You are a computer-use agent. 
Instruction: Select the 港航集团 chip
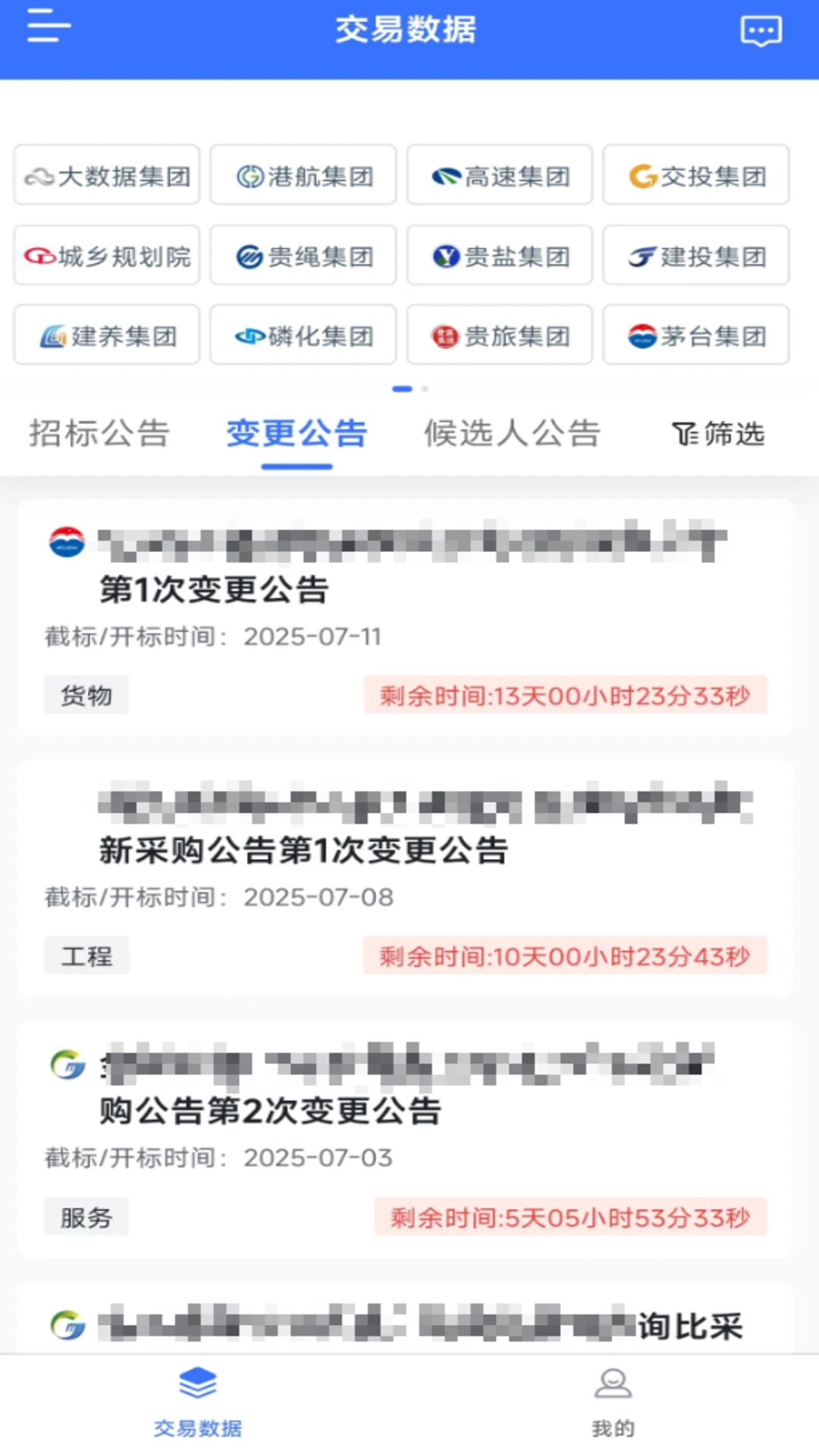pyautogui.click(x=303, y=175)
